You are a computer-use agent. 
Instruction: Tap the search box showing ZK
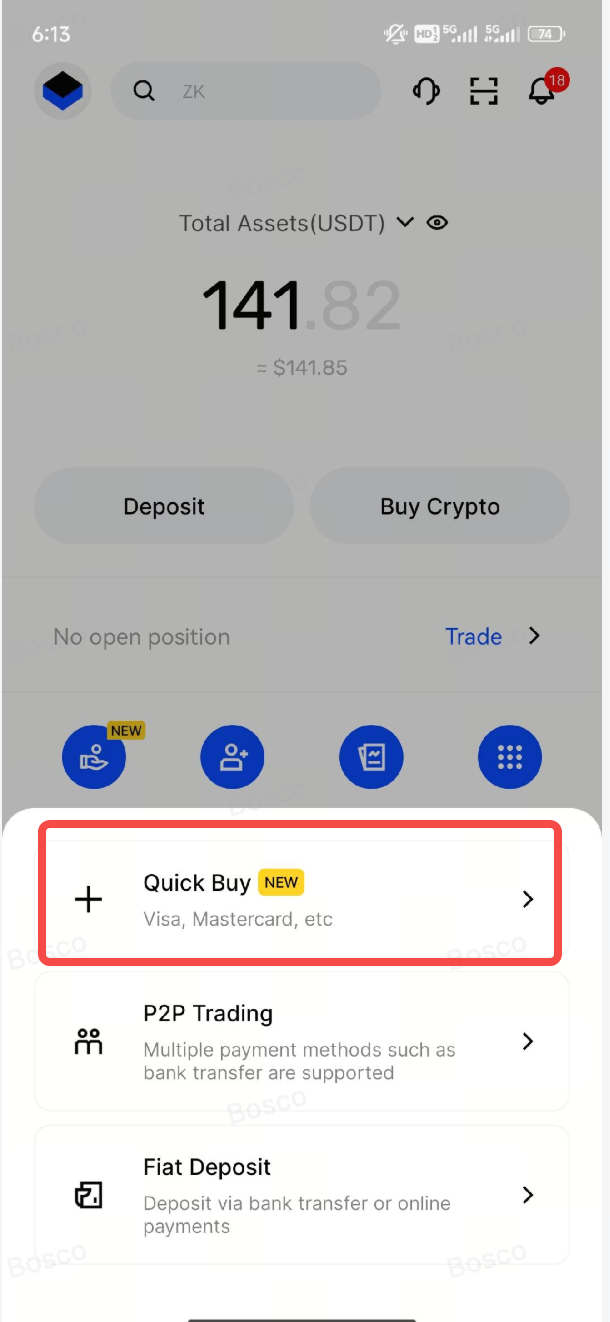tap(245, 91)
